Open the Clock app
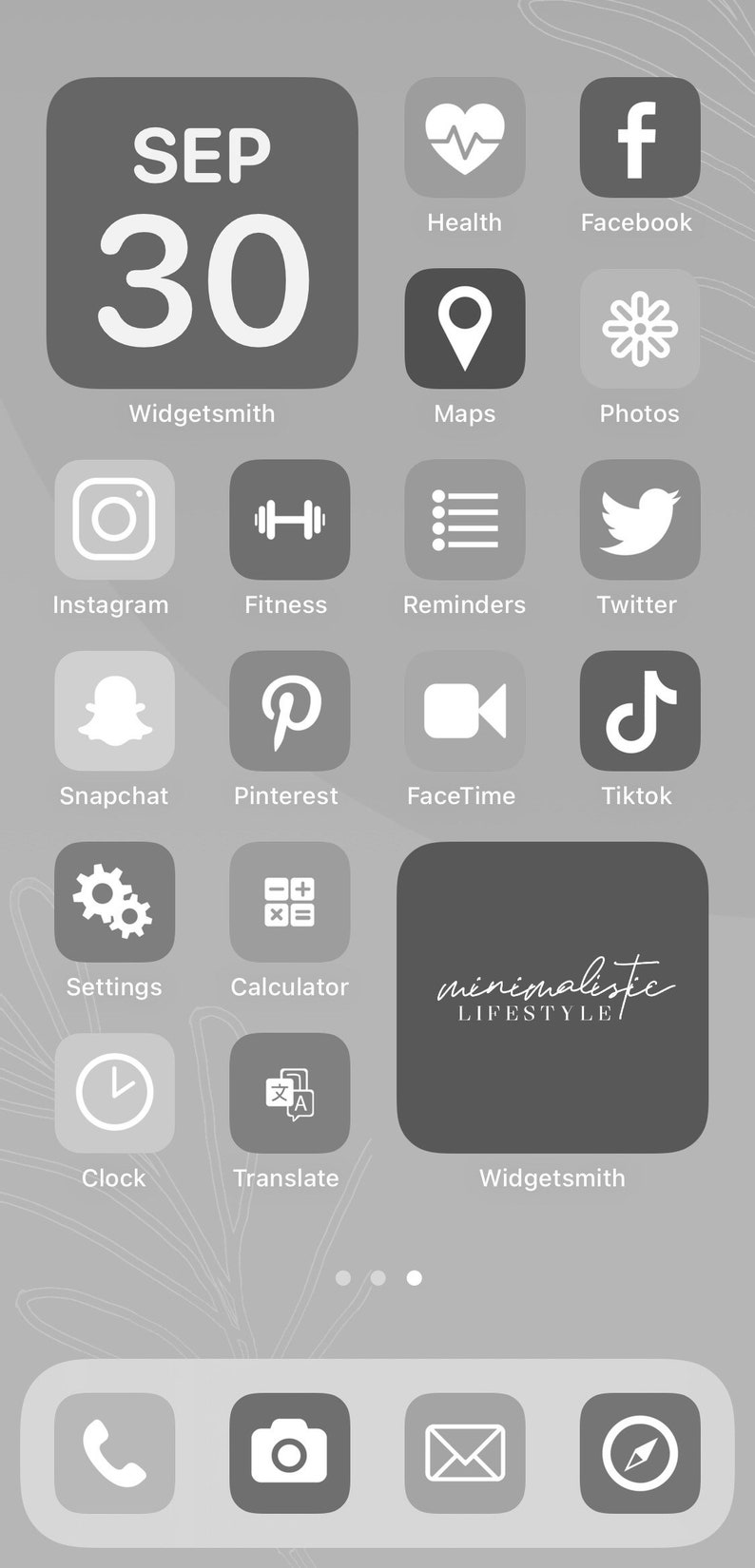This screenshot has width=755, height=1568. point(114,1093)
